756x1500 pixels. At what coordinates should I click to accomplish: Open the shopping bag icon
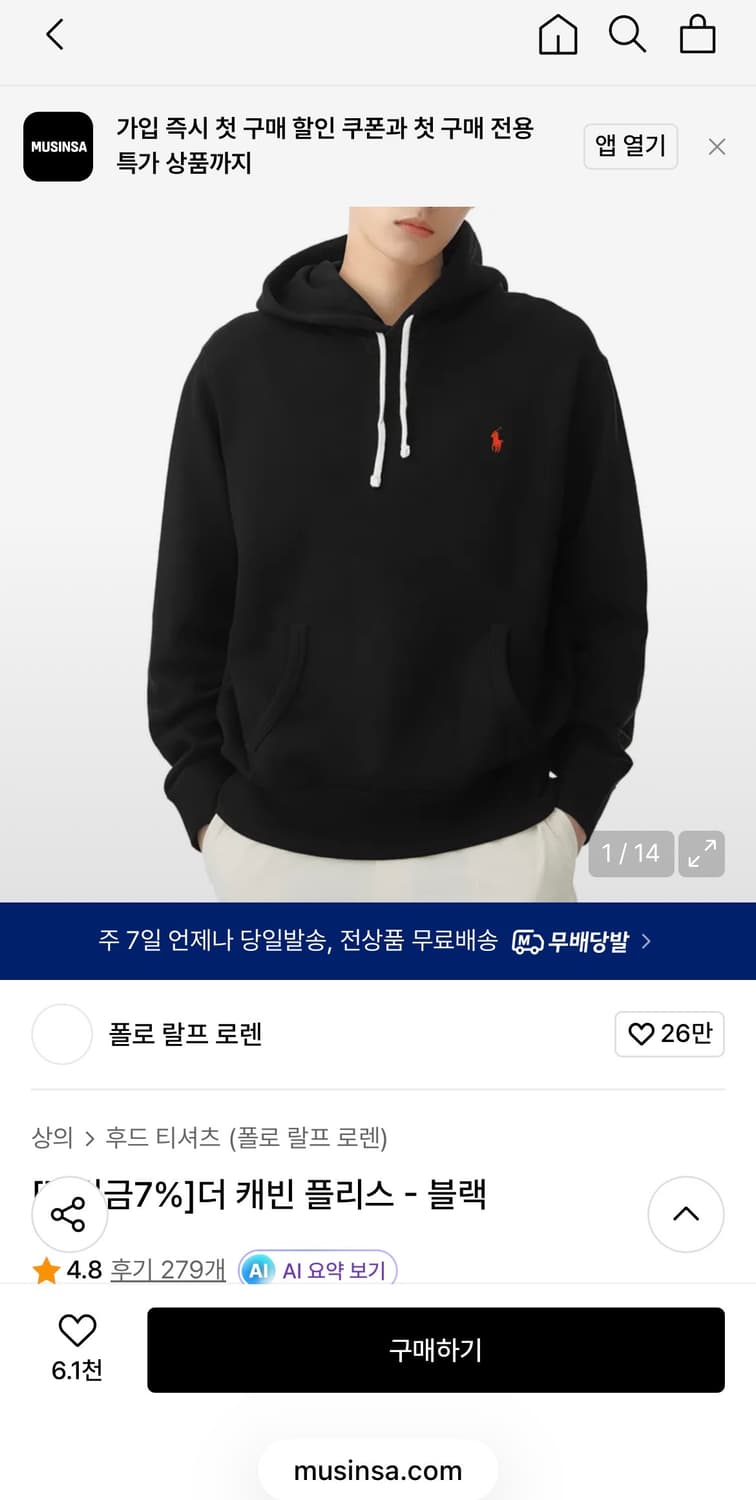(x=697, y=33)
